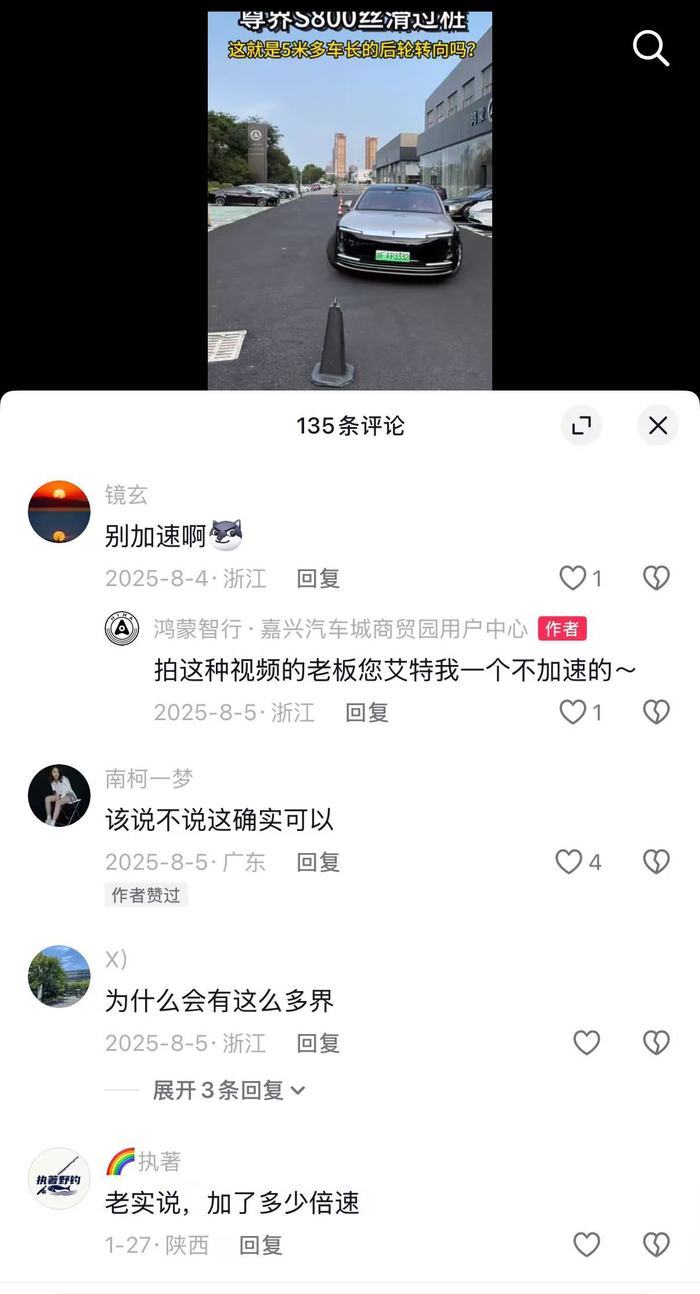Viewport: 700px width, 1294px height.
Task: Close the comments panel
Action: [657, 426]
